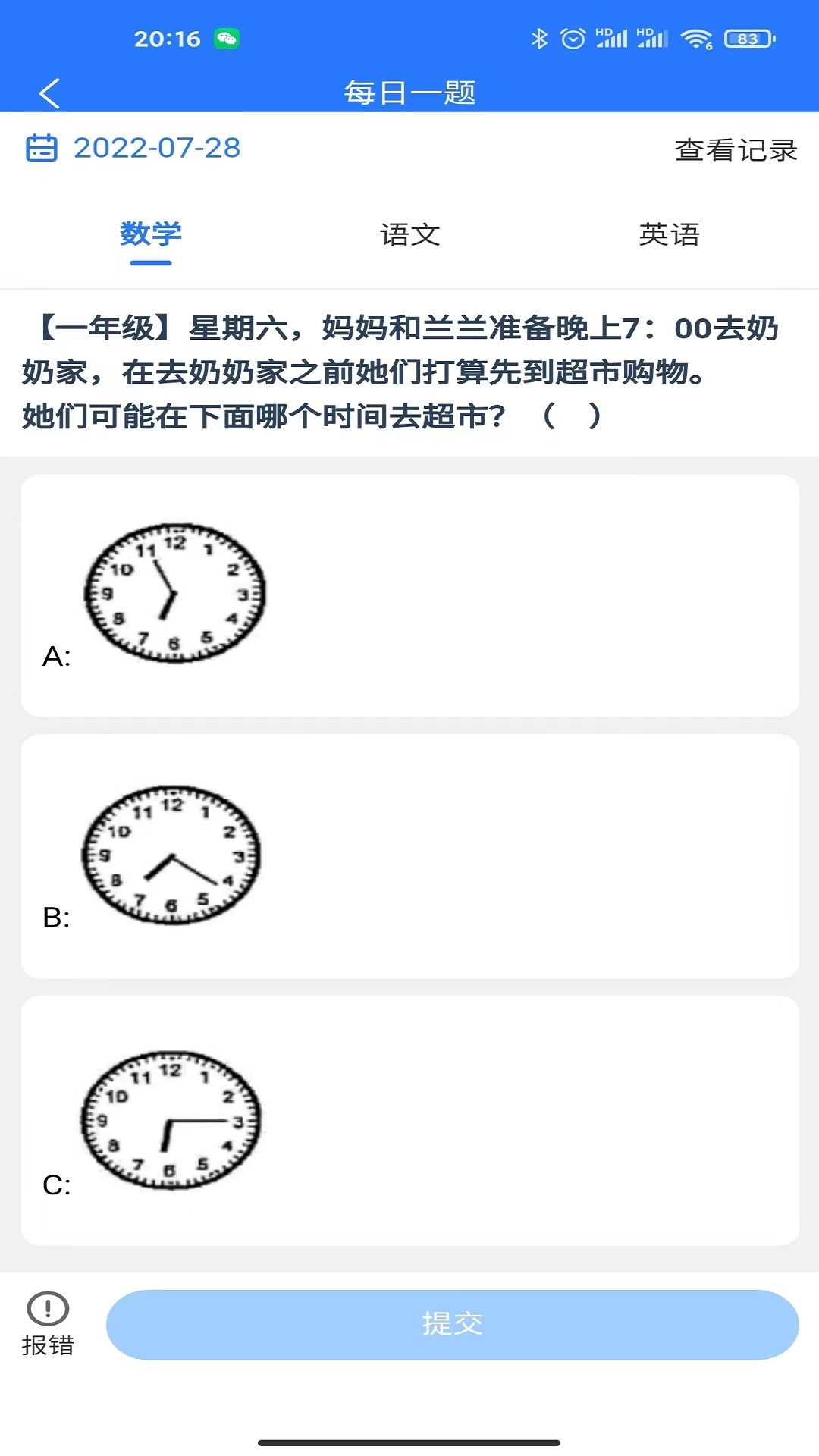Report an error via 报错

coord(48,1324)
